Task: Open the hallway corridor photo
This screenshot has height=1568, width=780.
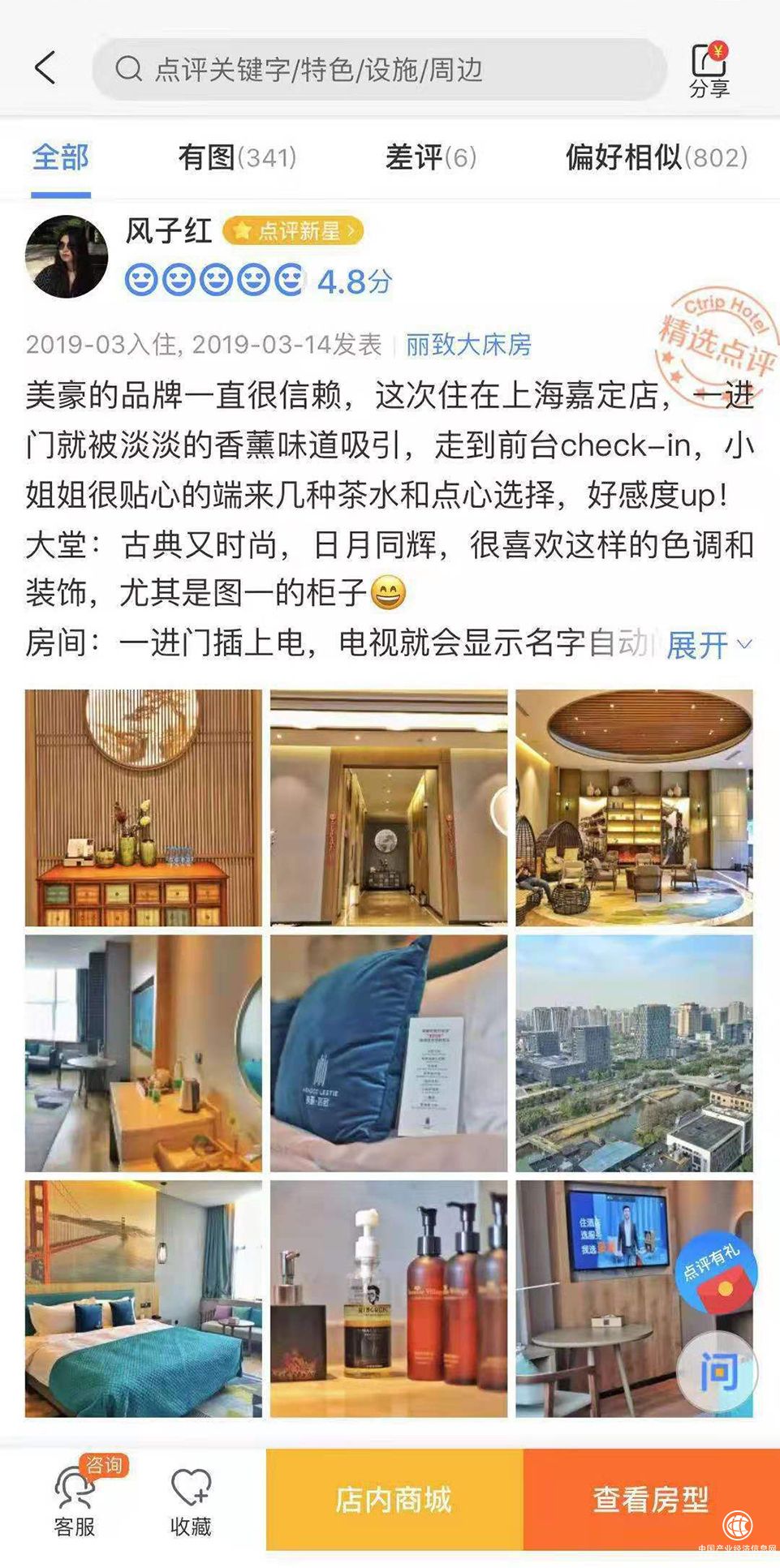Action: [x=389, y=808]
